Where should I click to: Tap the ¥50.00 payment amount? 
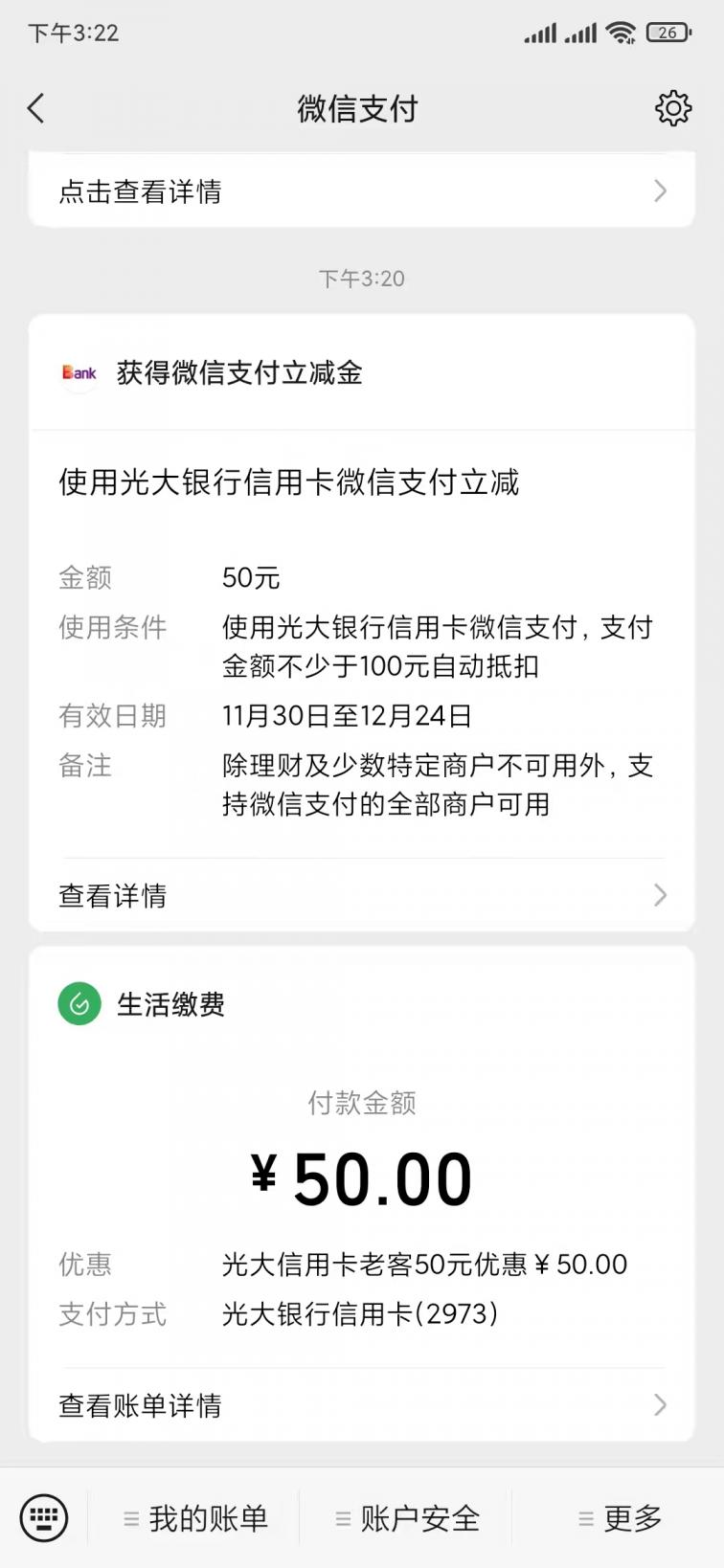click(x=362, y=1177)
